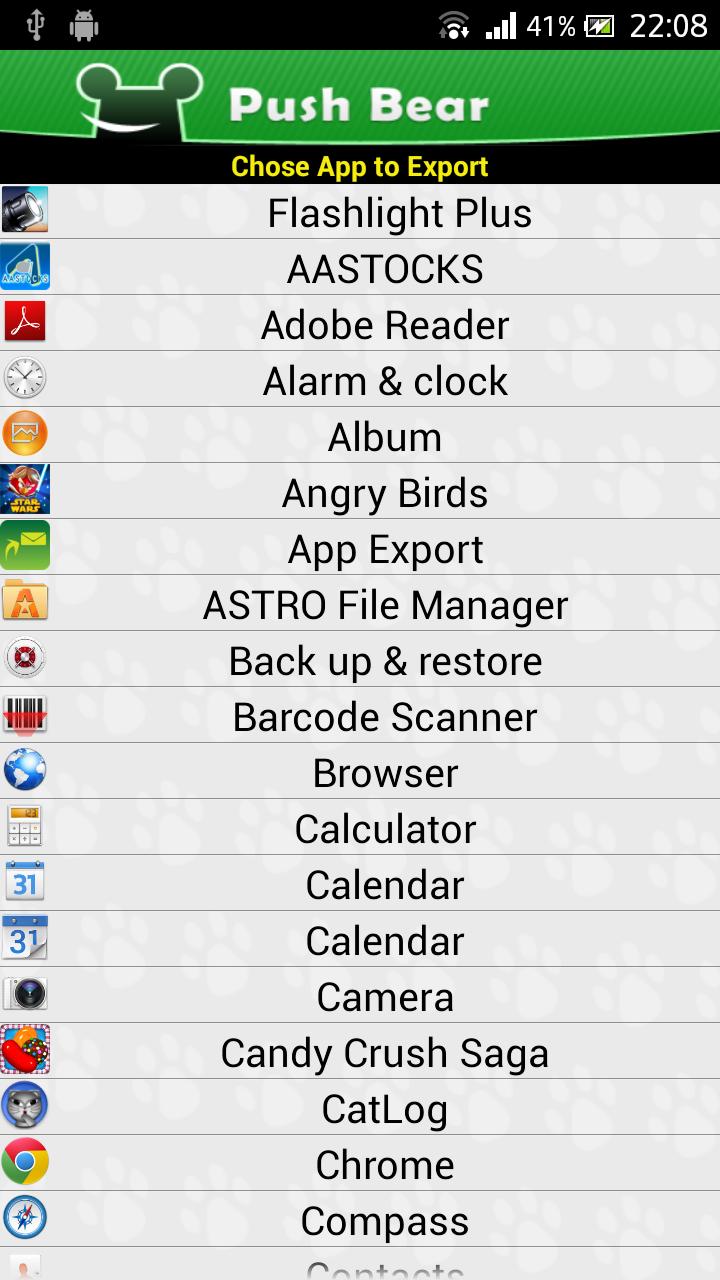Screen dimensions: 720x1280
Task: Click the ASTRO File Manager icon
Action: (x=25, y=603)
